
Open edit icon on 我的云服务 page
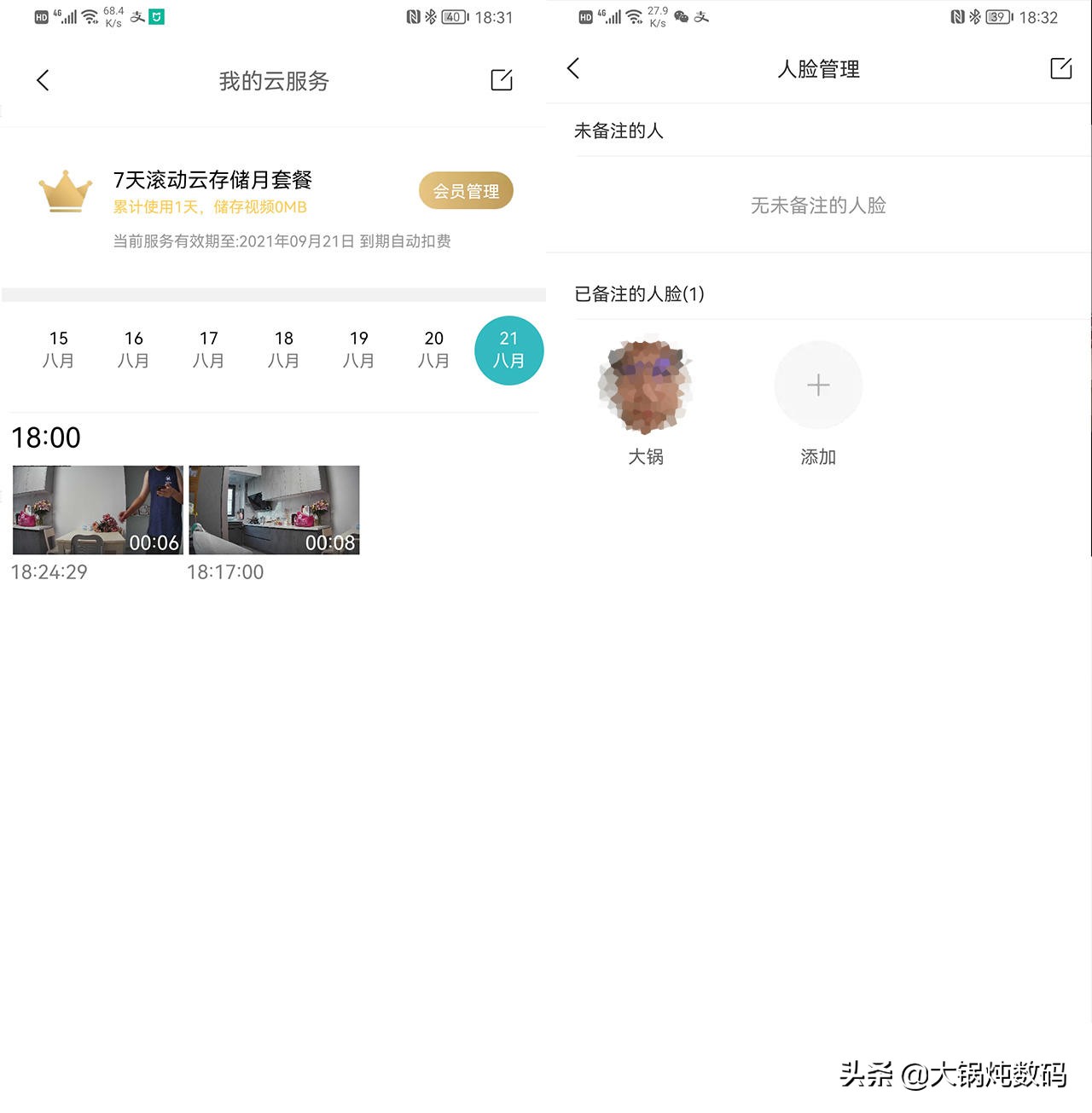[x=501, y=79]
